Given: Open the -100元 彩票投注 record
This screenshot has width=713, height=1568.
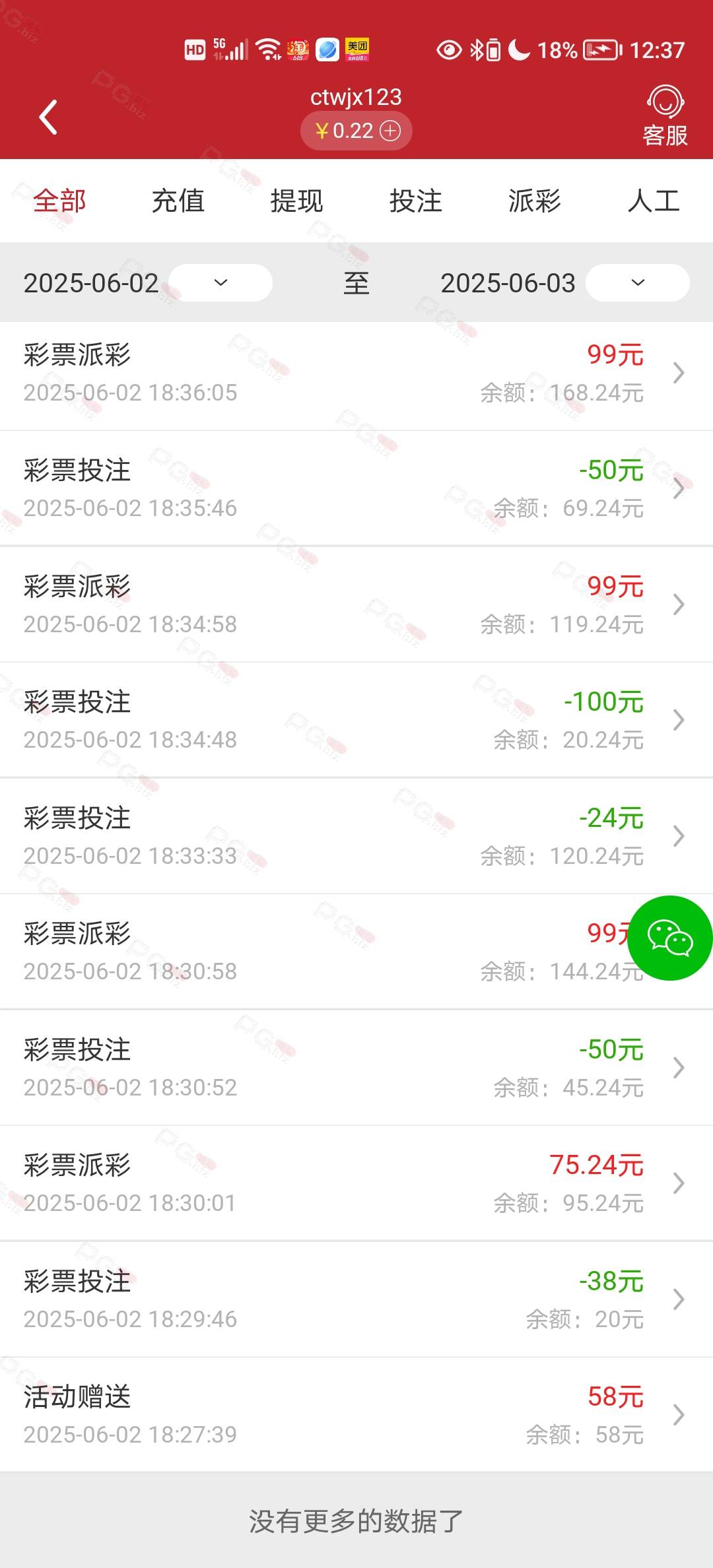Looking at the screenshot, I should coord(356,720).
